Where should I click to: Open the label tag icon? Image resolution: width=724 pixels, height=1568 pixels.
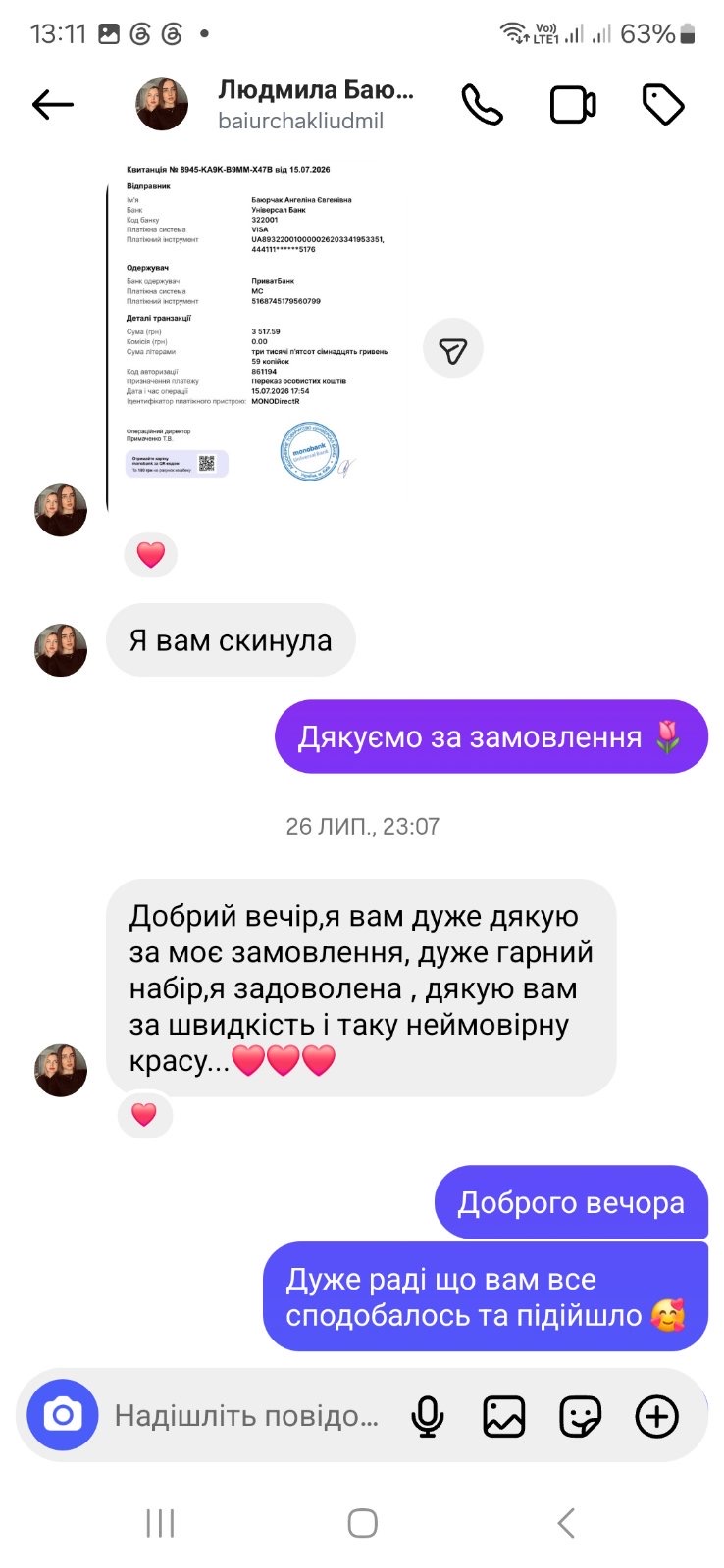663,104
